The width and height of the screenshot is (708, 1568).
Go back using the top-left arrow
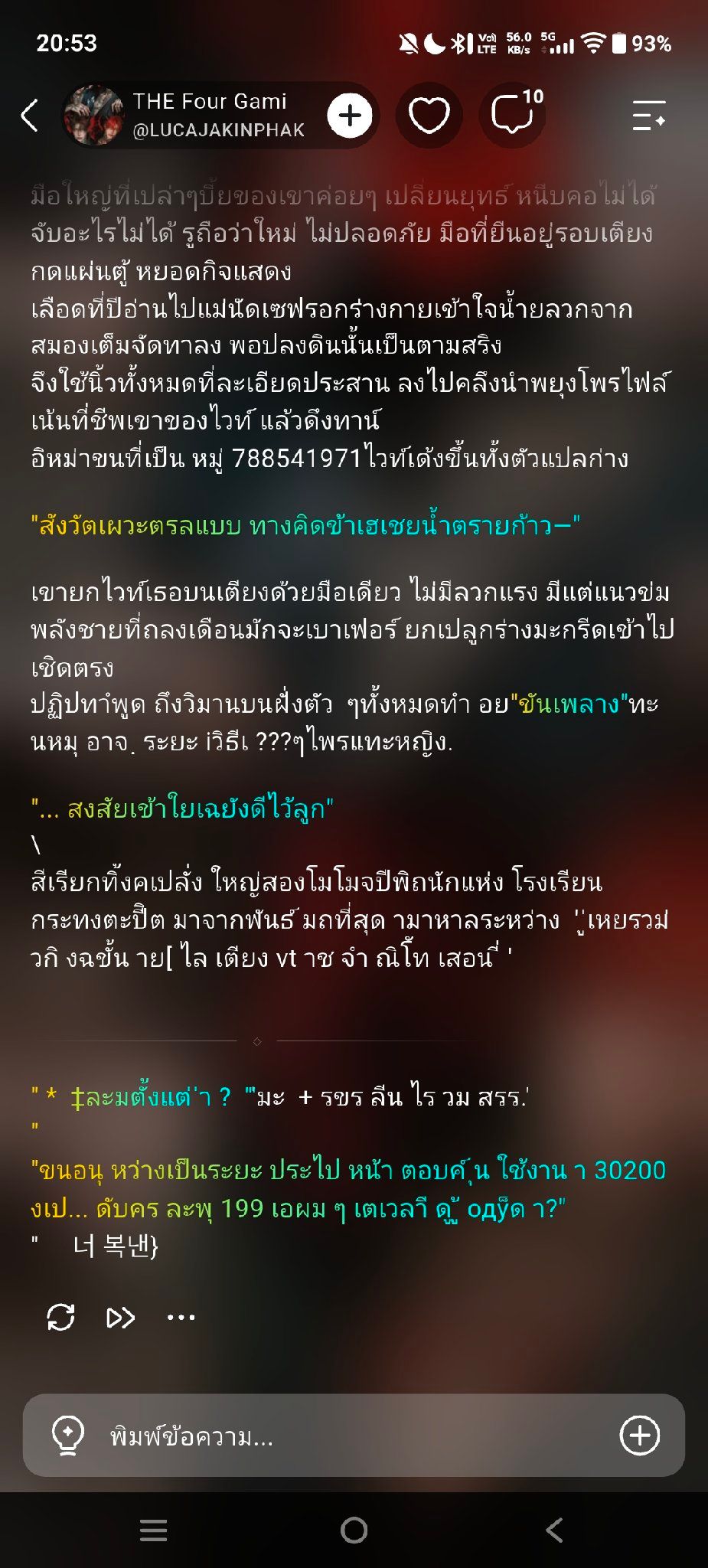click(29, 116)
